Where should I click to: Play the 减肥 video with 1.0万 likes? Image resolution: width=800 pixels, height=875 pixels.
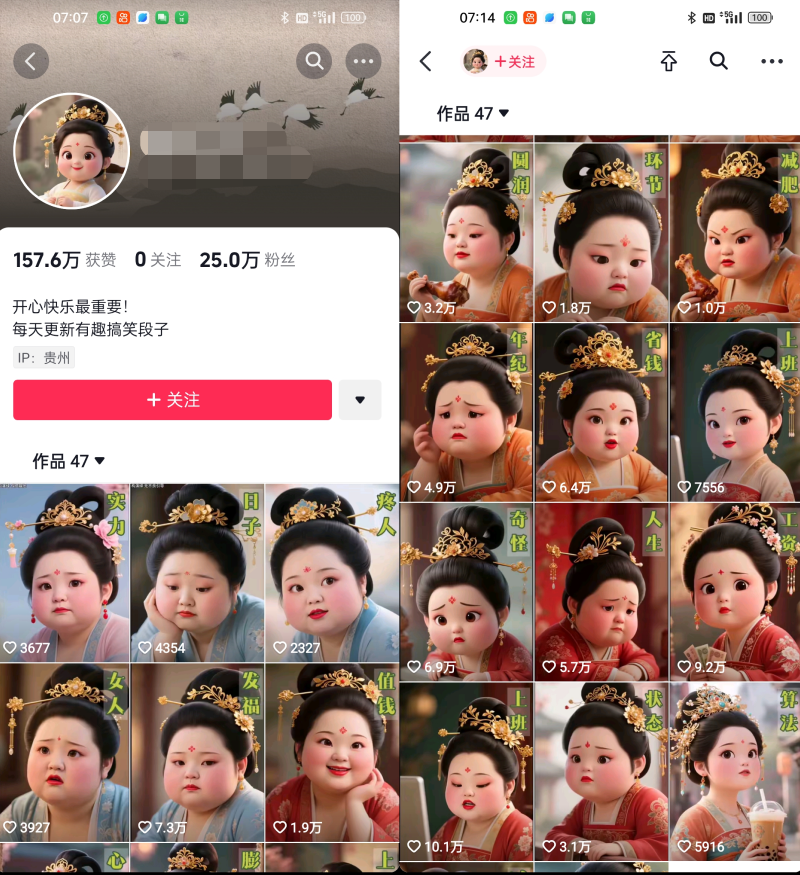pos(735,230)
